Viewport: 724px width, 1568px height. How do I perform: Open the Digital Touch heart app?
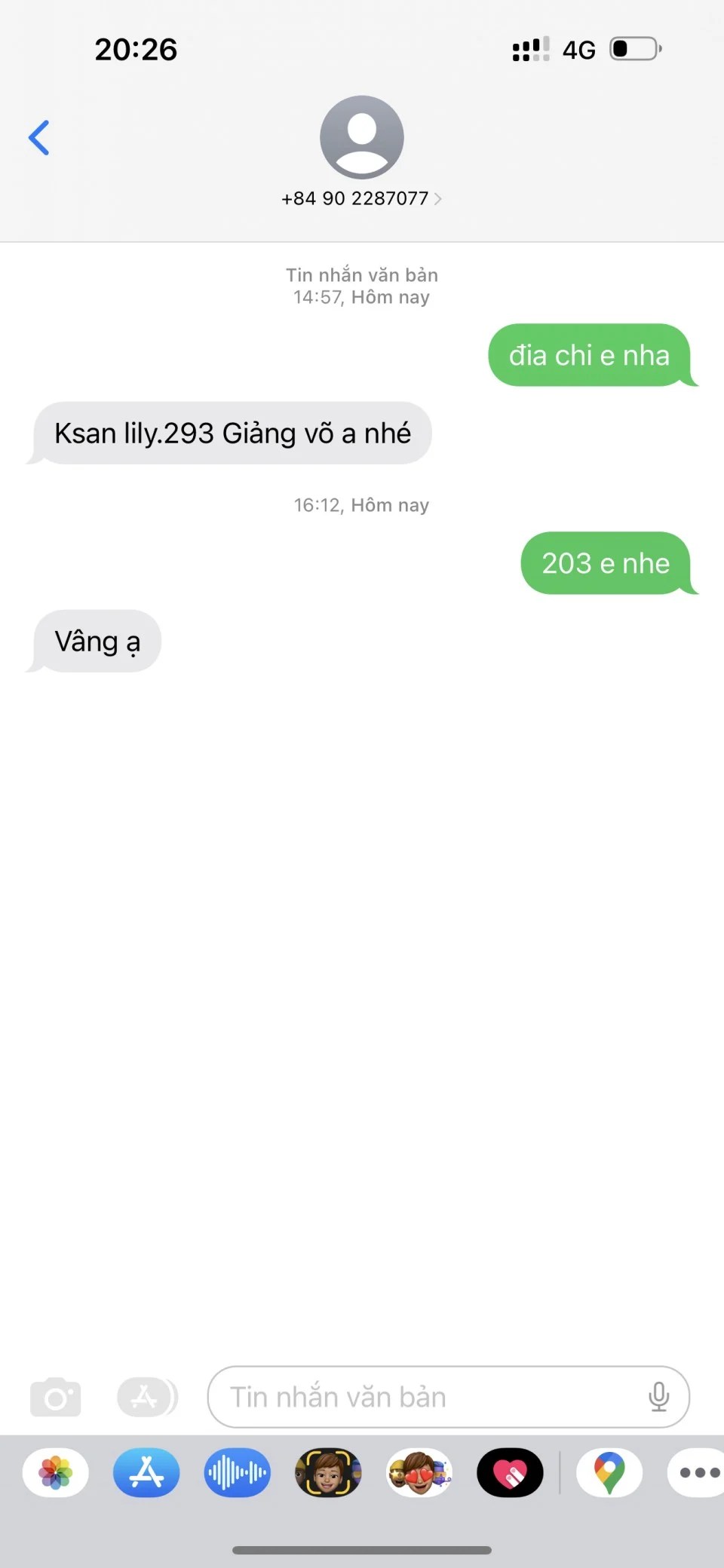[510, 1472]
